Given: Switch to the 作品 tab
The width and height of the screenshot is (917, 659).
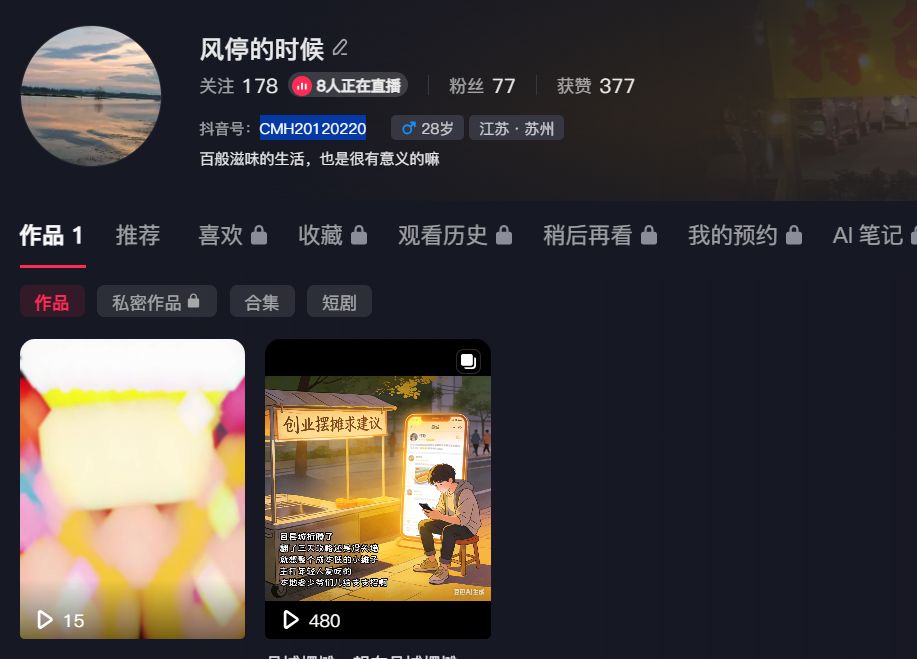Looking at the screenshot, I should pos(51,235).
